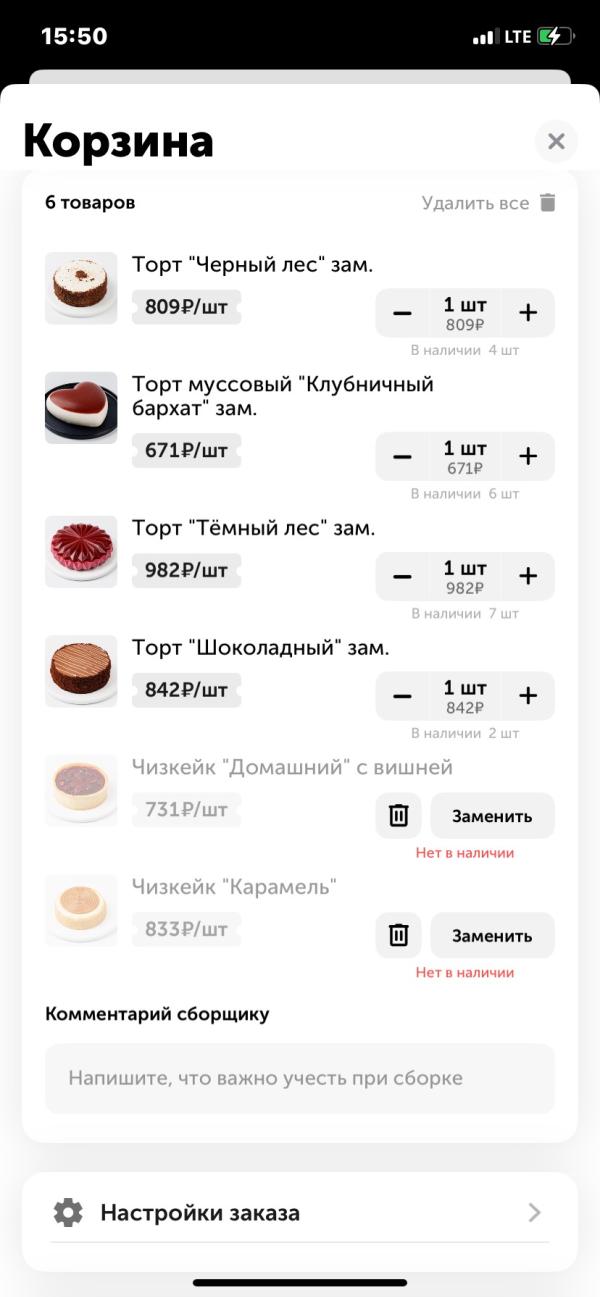This screenshot has height=1297, width=600.
Task: Increase quantity of Торт "Тёмный лес"
Action: [x=528, y=576]
